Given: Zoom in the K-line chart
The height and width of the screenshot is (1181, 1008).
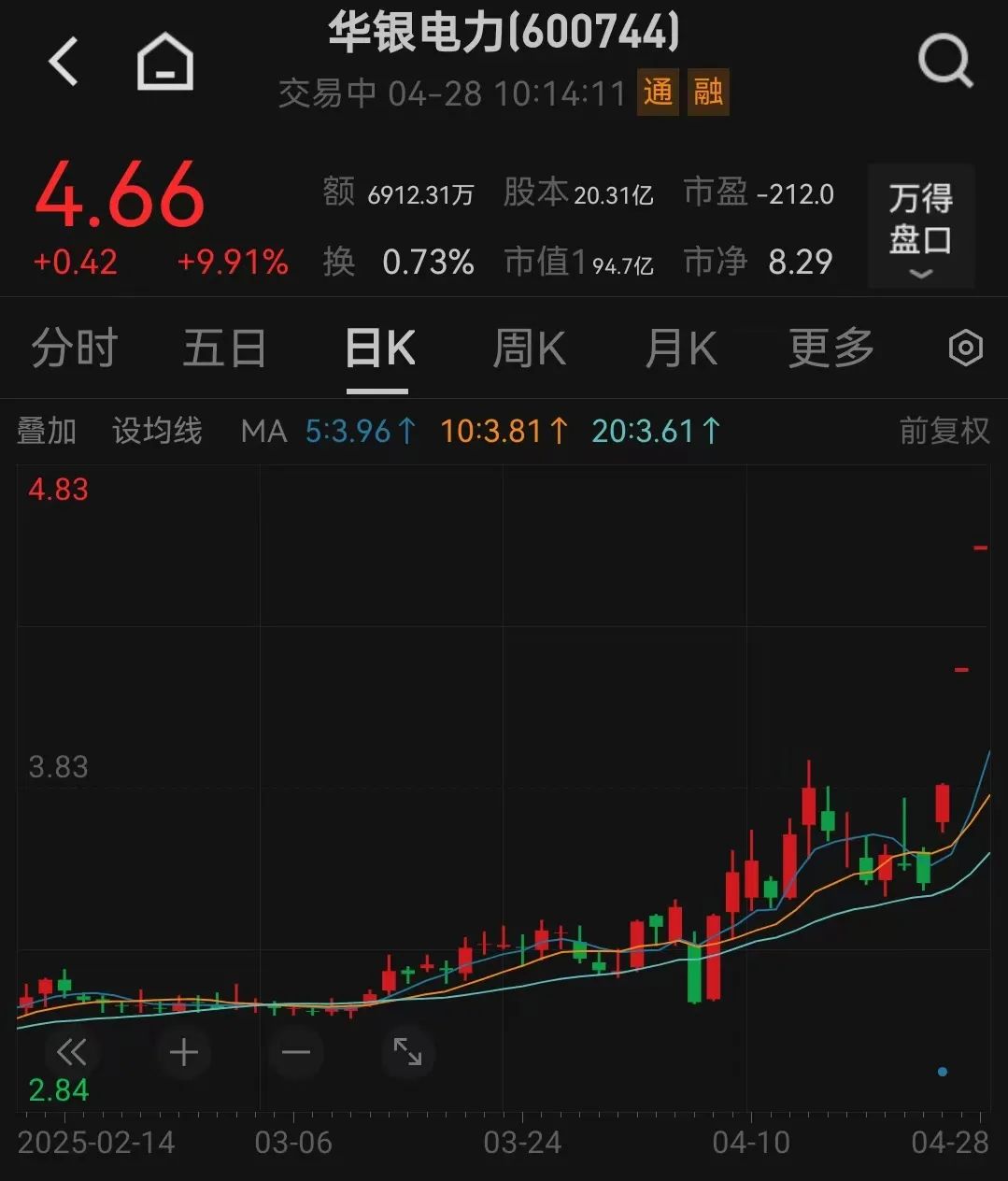Looking at the screenshot, I should tap(184, 1053).
